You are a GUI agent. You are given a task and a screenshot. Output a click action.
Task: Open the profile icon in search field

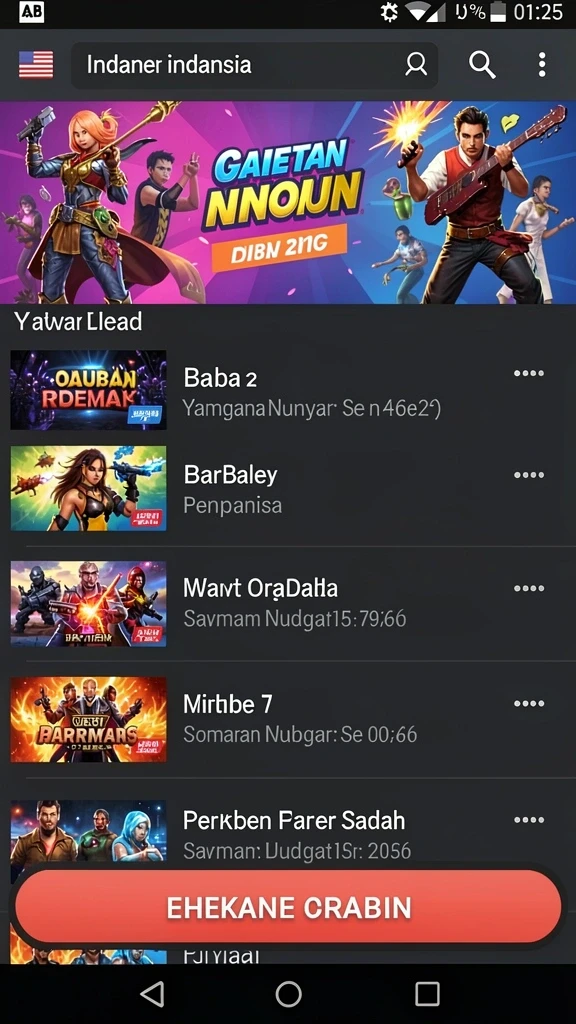pos(416,65)
